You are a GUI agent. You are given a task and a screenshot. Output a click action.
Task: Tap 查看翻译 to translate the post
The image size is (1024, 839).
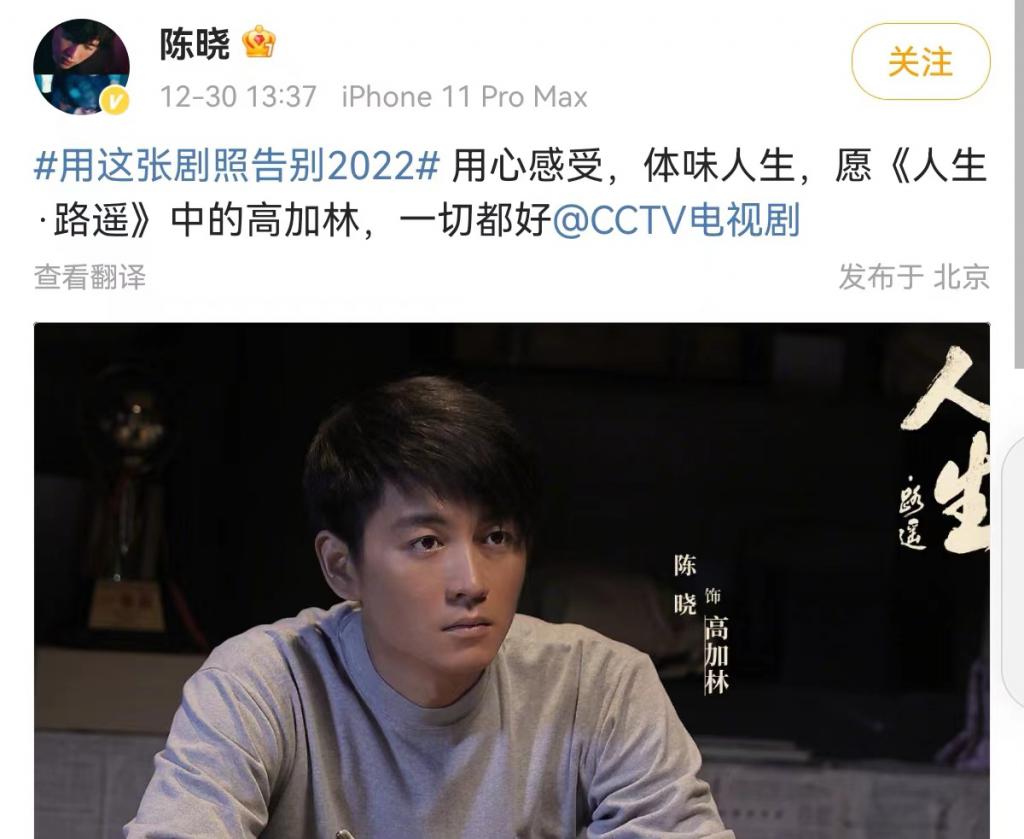[90, 277]
